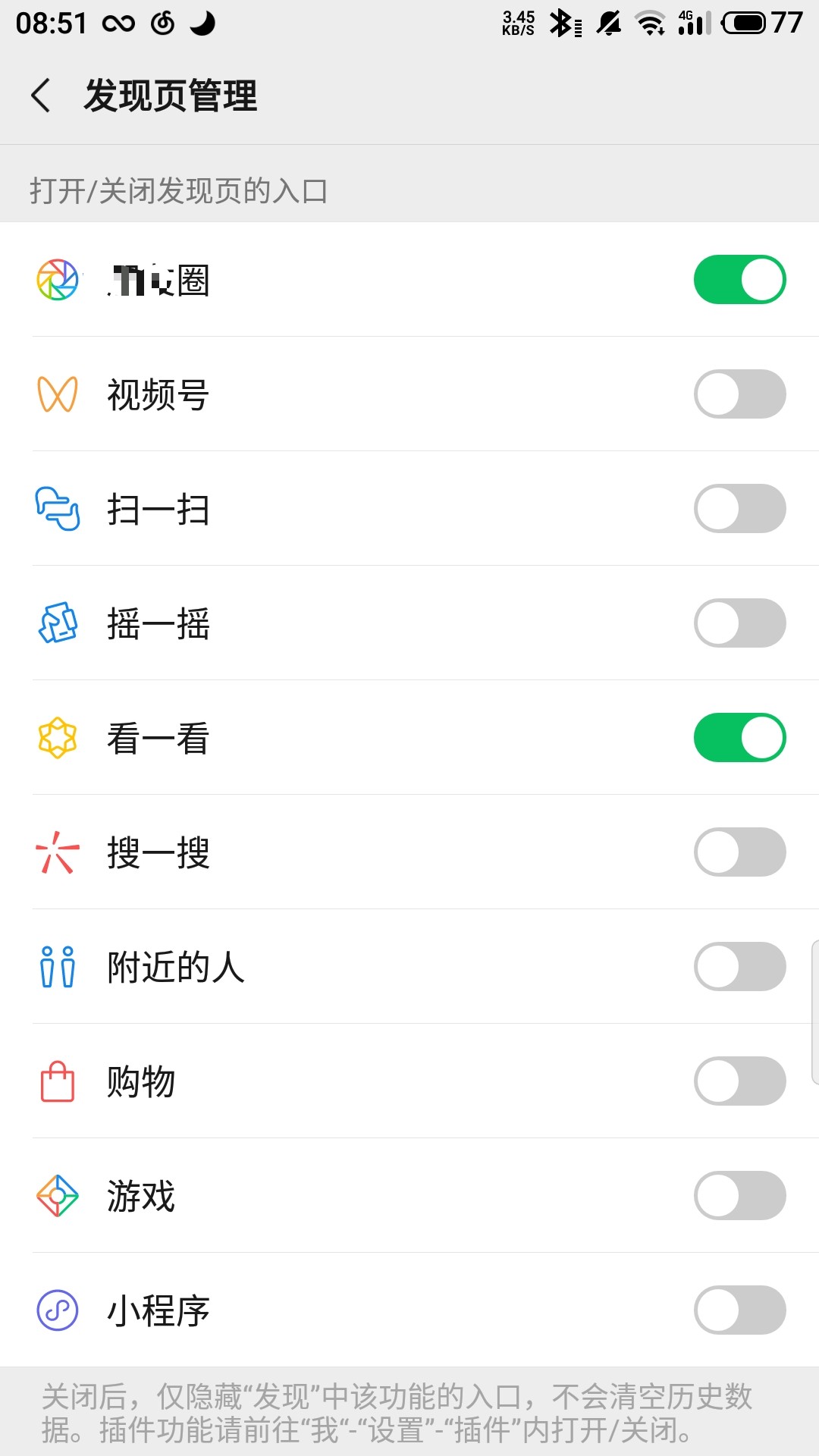Screen dimensions: 819x1456
Task: Enable the 视频号 switch
Action: (x=739, y=394)
